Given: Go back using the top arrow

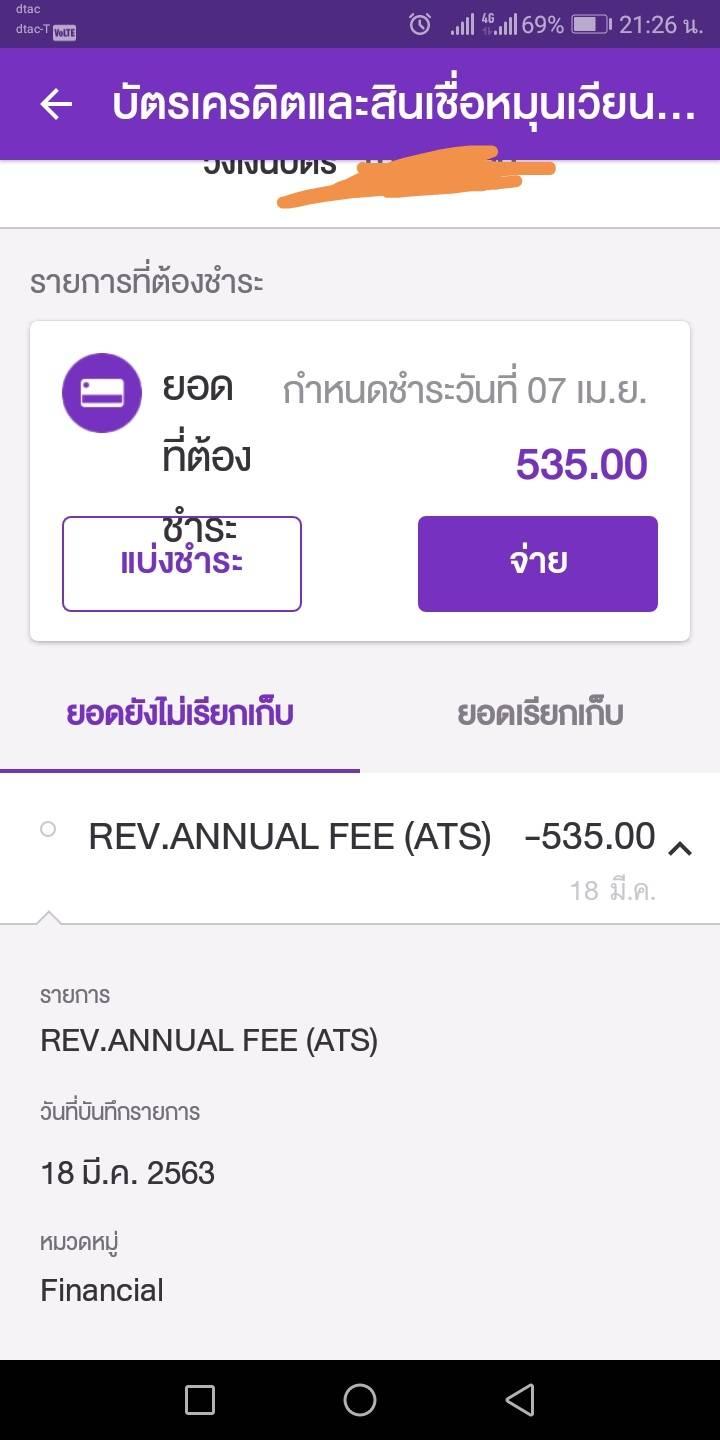Looking at the screenshot, I should [x=56, y=104].
